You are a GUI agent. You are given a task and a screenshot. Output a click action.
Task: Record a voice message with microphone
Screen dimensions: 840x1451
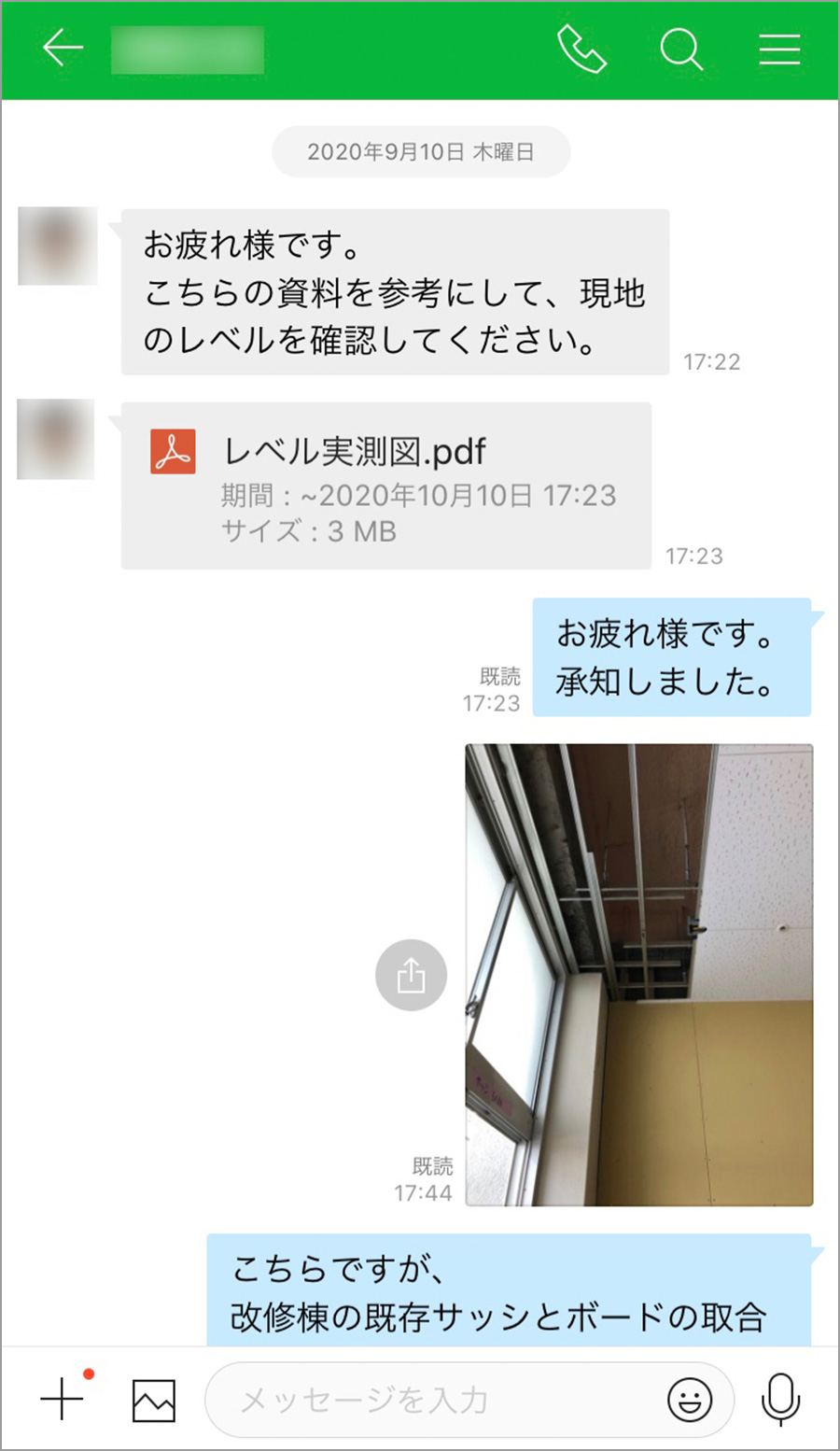click(780, 1399)
